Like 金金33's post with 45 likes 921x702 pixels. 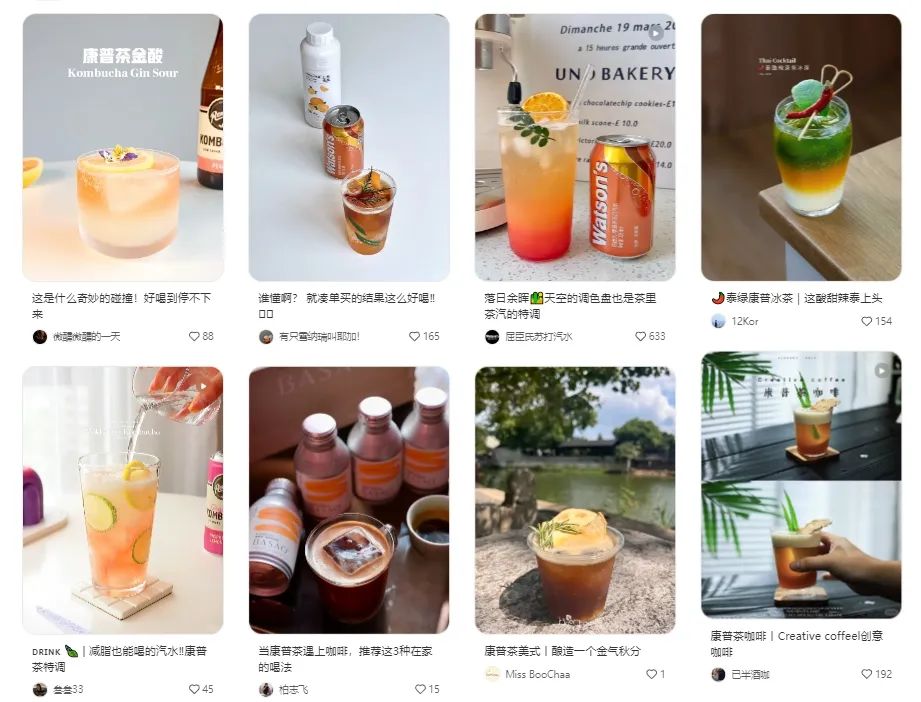point(194,689)
